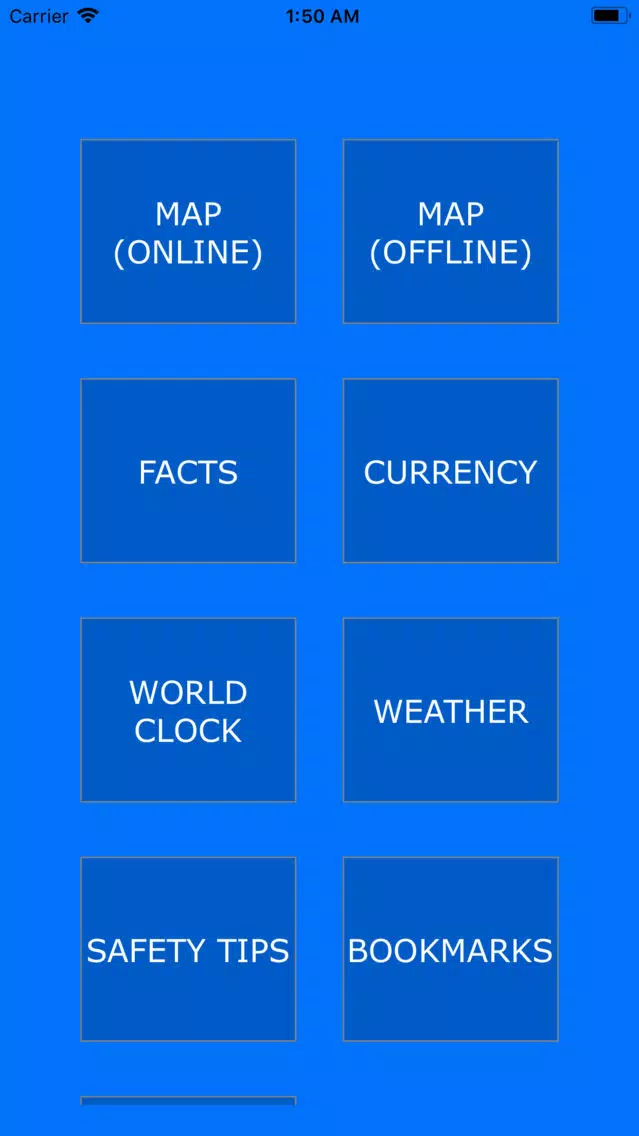This screenshot has height=1136, width=639.
Task: Open the Map (Offline) tile
Action: coord(450,231)
